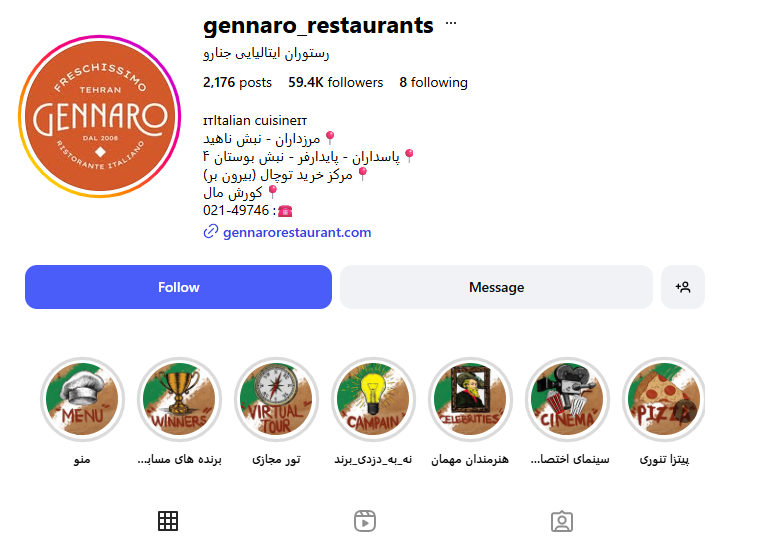This screenshot has height=537, width=760.
Task: Open the VIRTUAL TOUR highlight
Action: (x=276, y=400)
